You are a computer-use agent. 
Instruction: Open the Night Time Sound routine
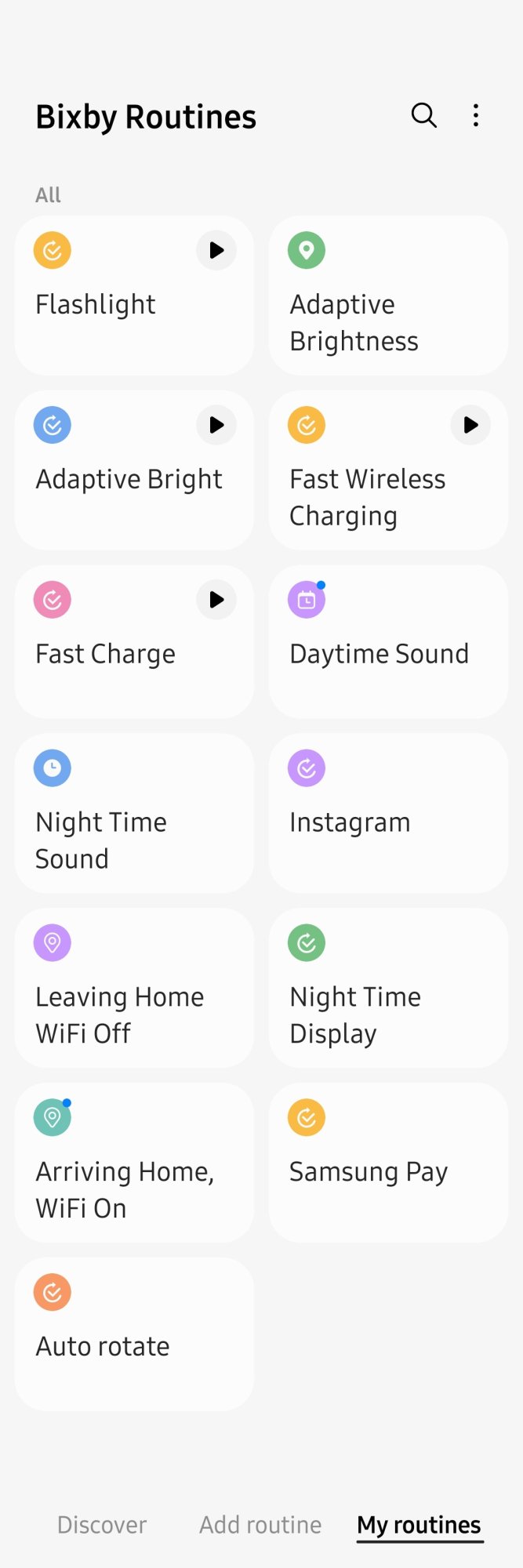134,814
